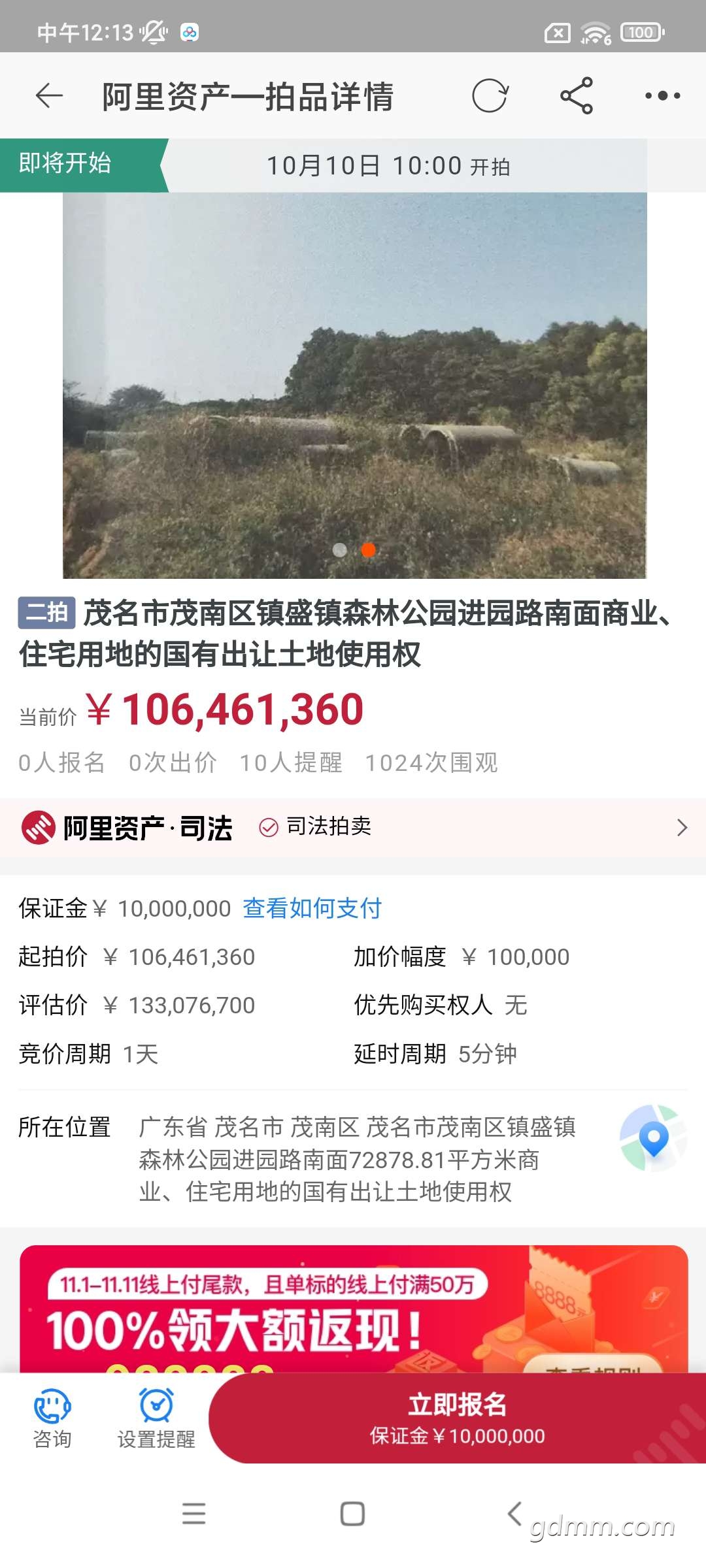Tap 立即报名 to register for the auction

pos(457,1418)
